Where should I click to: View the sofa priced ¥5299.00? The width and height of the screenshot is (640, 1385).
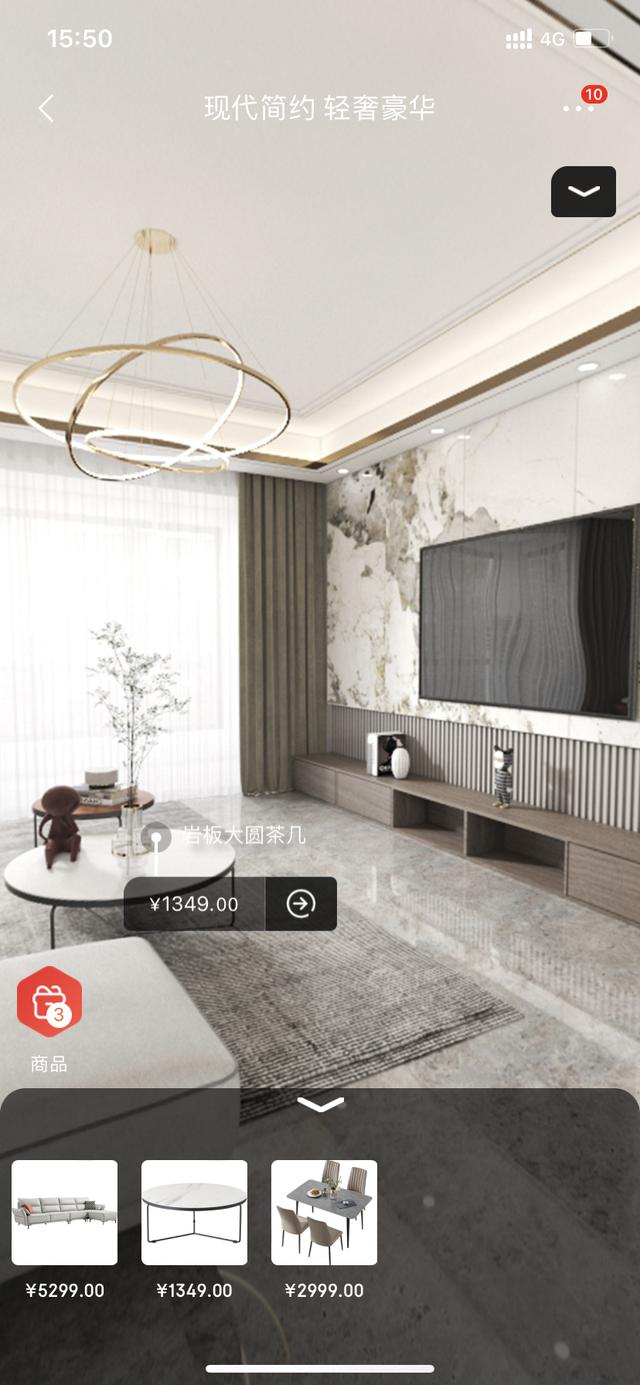tap(64, 1212)
